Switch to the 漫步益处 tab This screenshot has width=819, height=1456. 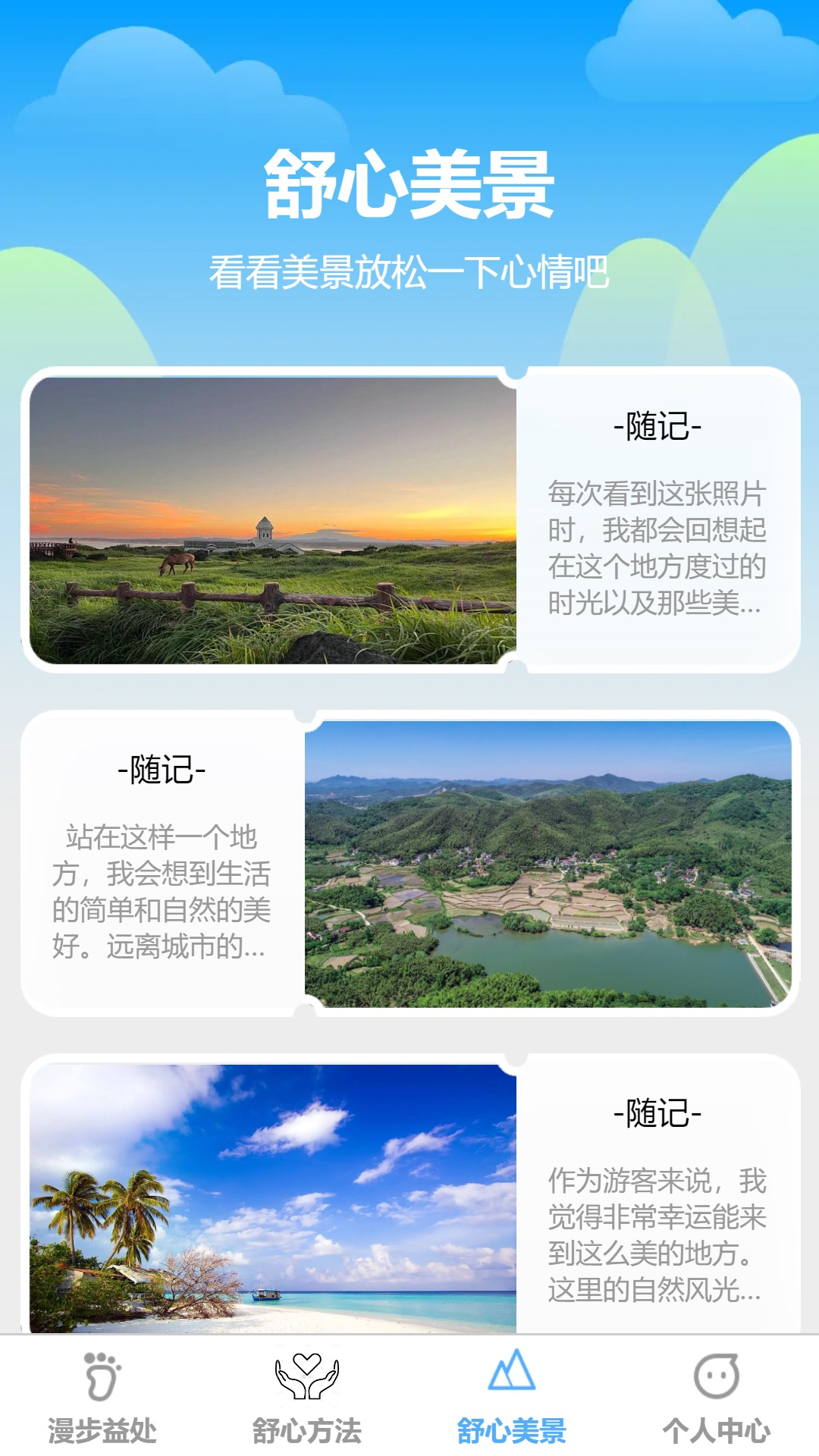(102, 1397)
